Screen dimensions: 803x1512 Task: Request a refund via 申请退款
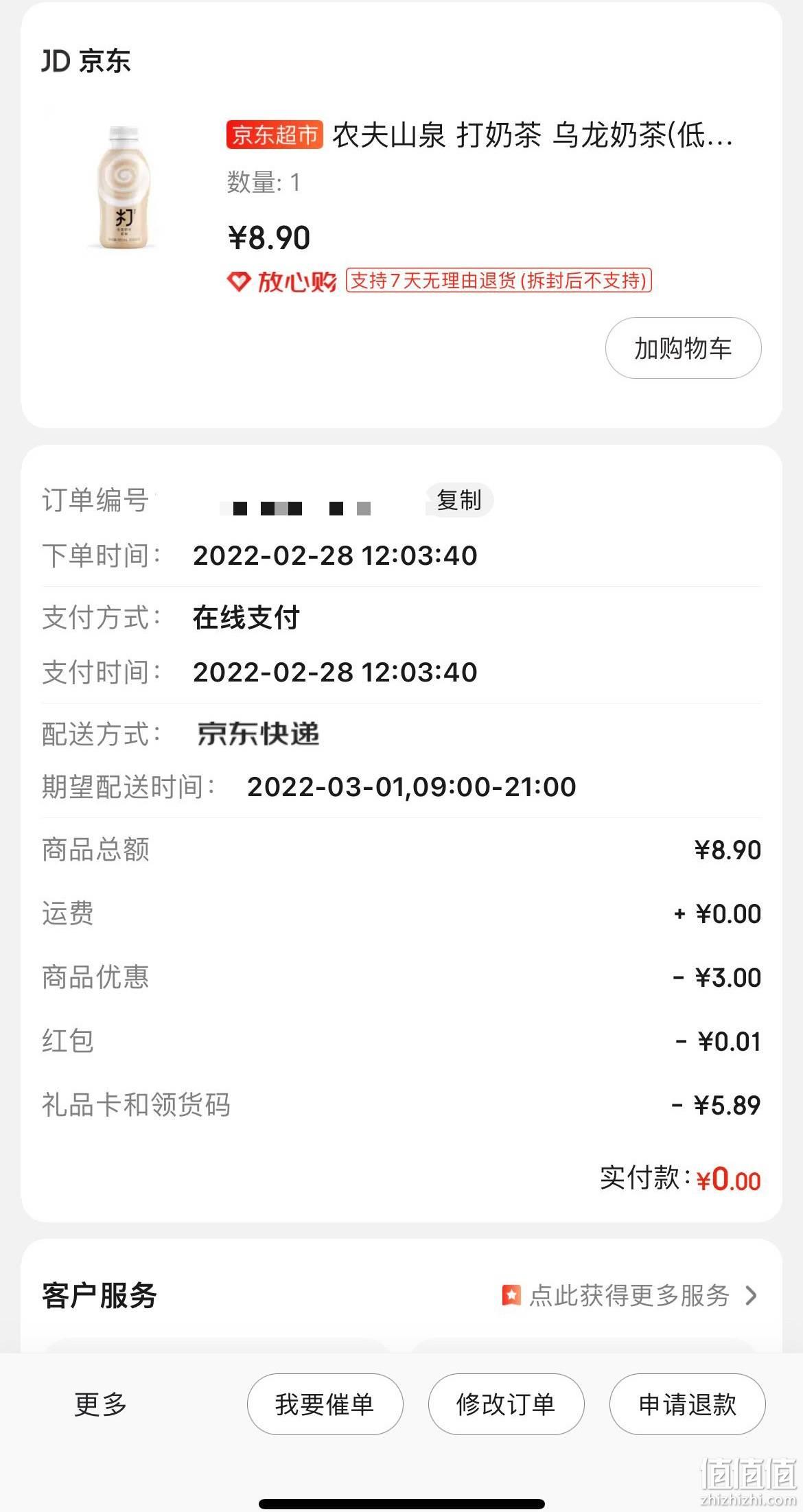pos(687,1404)
